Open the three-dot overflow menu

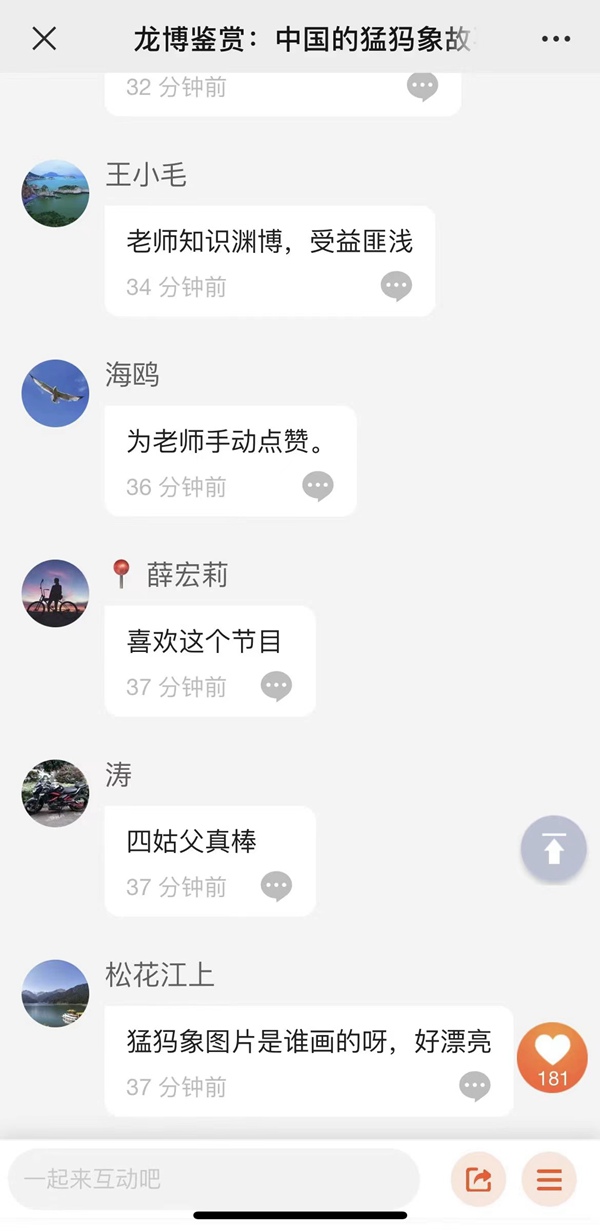555,39
